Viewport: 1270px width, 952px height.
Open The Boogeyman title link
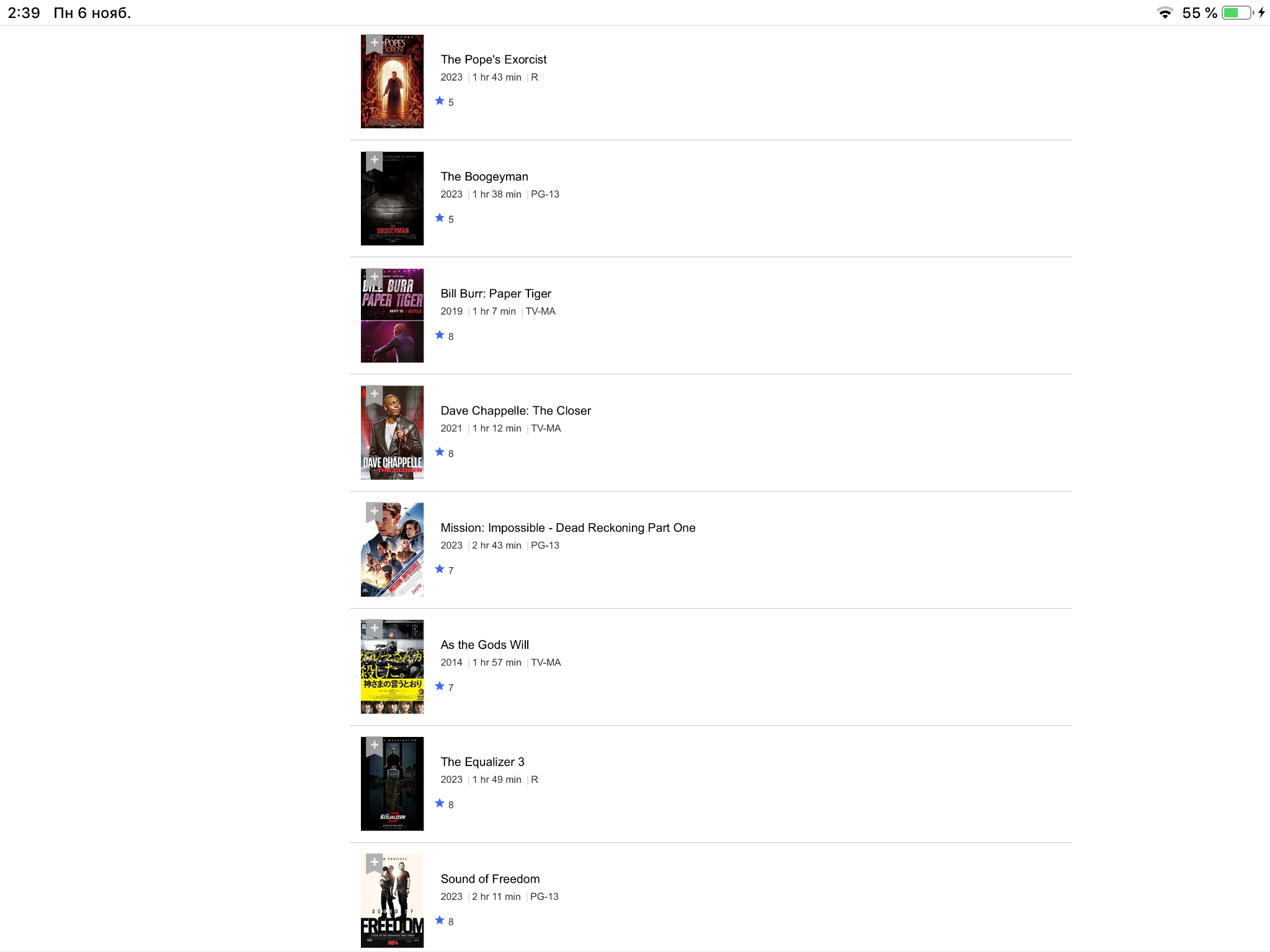click(x=484, y=177)
